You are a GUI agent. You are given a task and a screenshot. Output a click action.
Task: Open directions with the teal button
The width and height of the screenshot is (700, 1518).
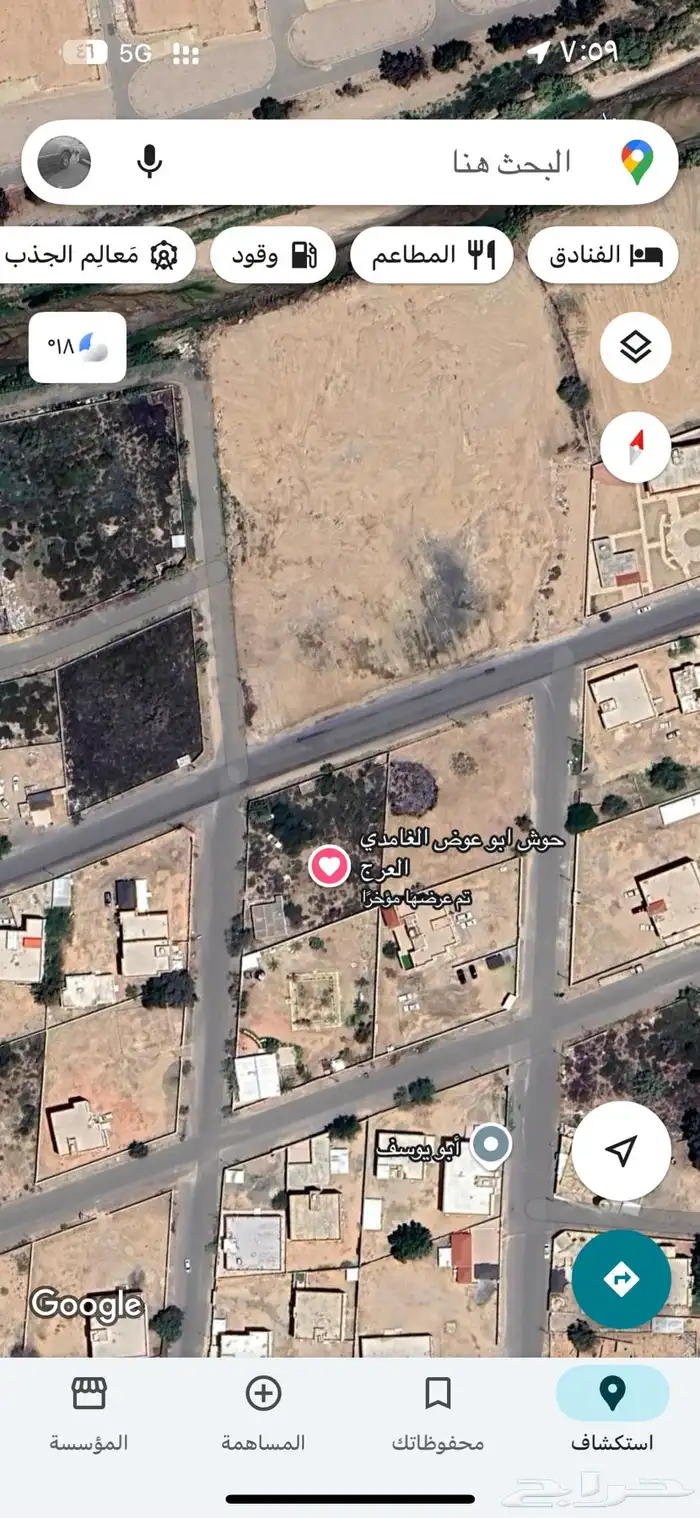point(621,1278)
